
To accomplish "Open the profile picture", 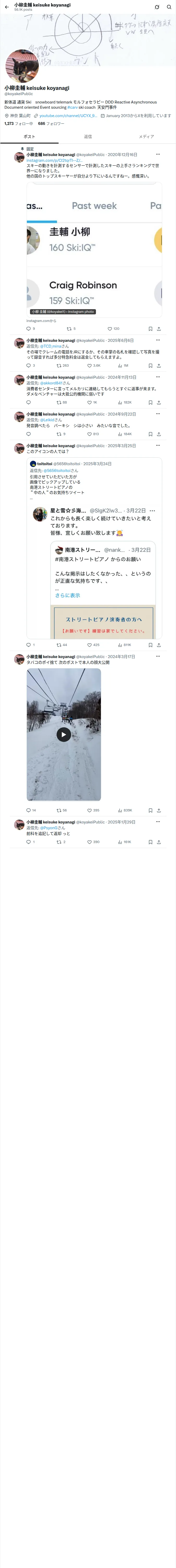I will pos(22,66).
